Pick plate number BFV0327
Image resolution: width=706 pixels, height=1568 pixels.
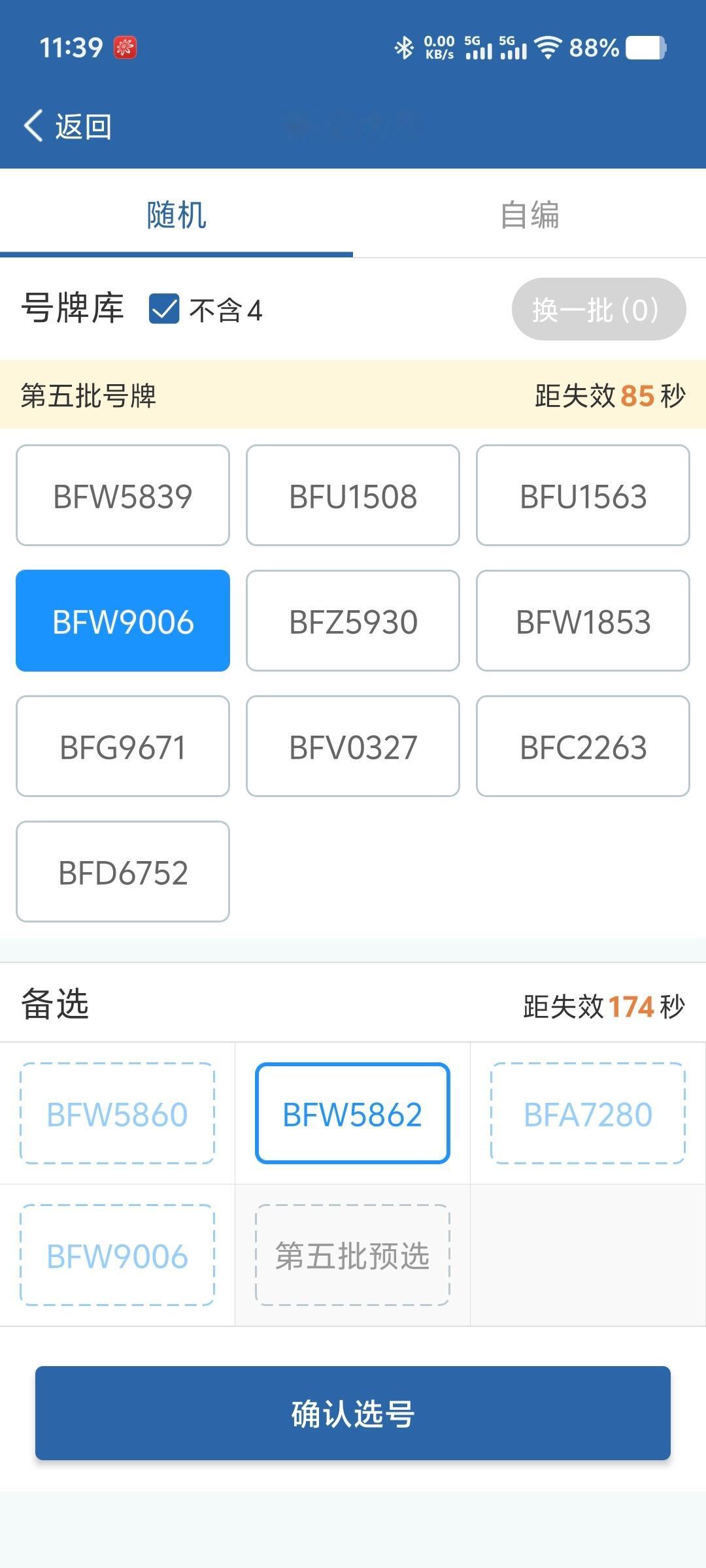(353, 747)
